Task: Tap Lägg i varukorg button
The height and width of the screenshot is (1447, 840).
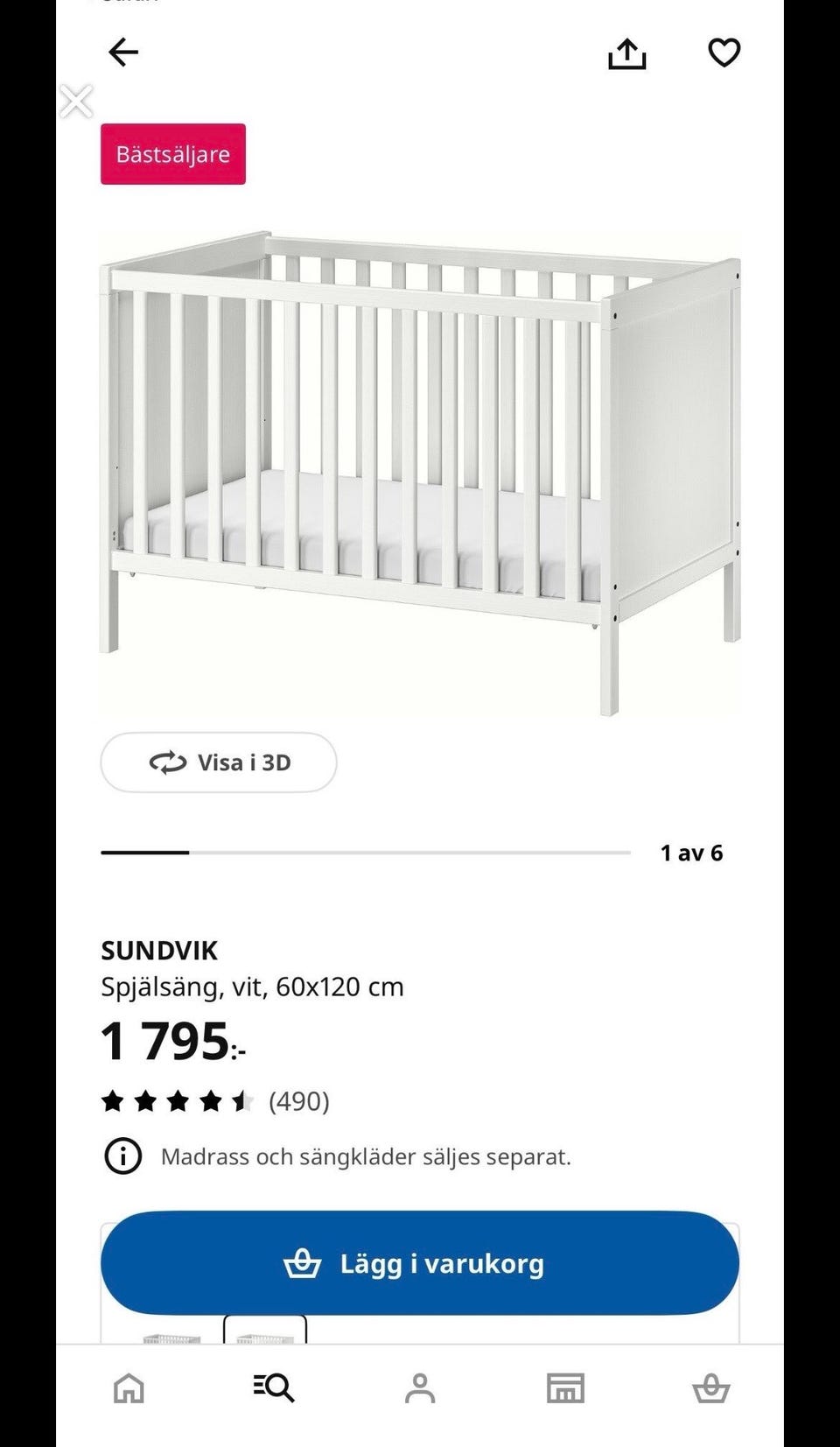Action: click(420, 1263)
